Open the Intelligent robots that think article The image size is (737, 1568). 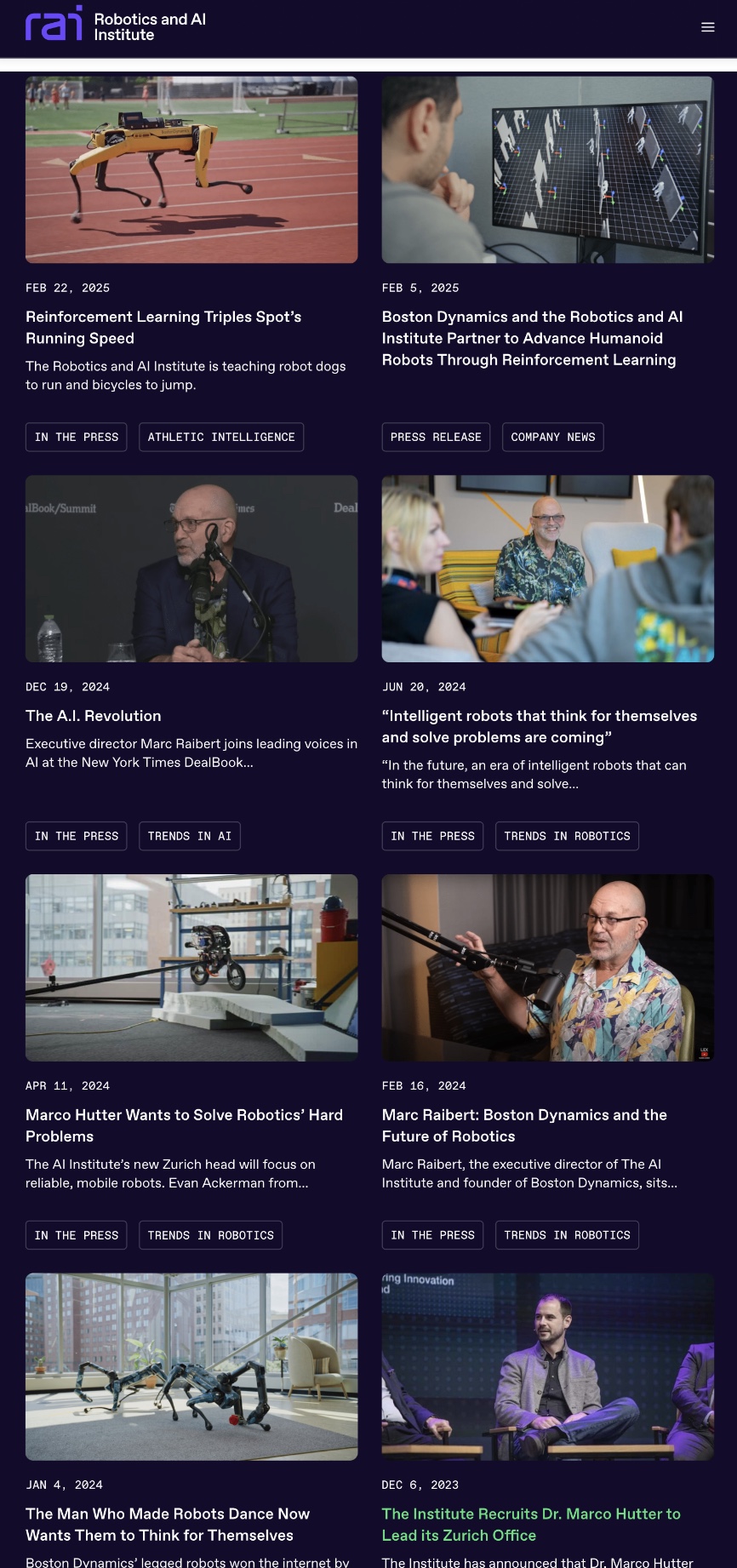click(x=539, y=726)
